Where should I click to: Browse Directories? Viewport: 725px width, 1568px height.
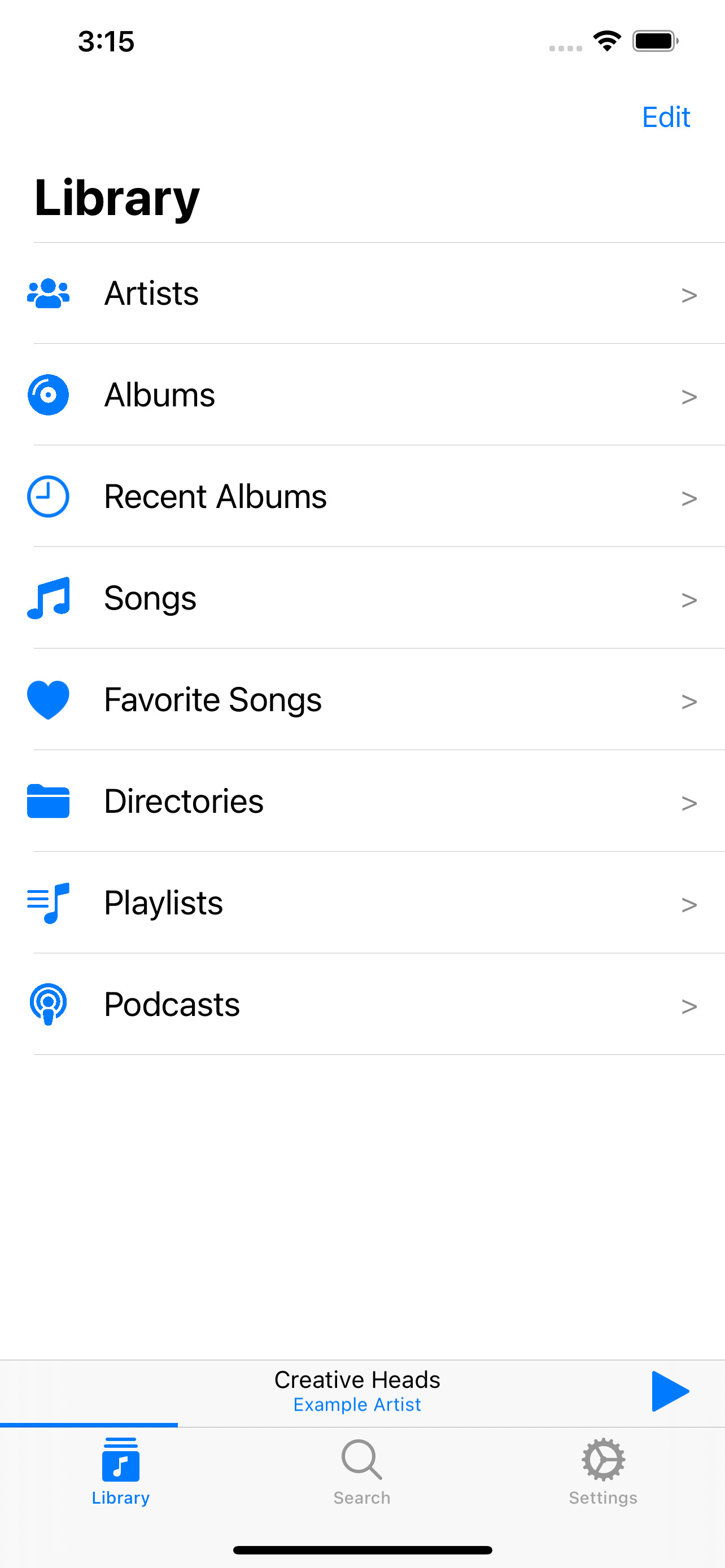[x=362, y=801]
